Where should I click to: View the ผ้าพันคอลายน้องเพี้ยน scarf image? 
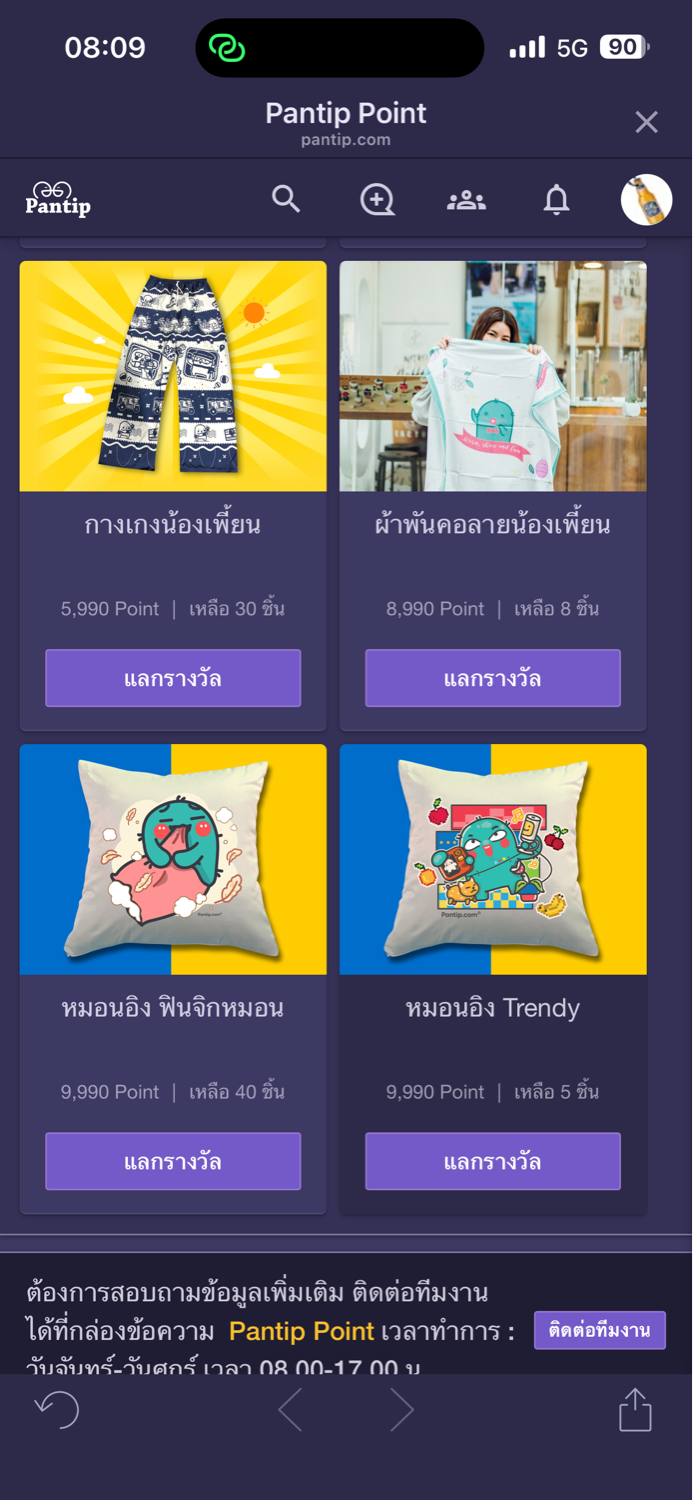(493, 376)
